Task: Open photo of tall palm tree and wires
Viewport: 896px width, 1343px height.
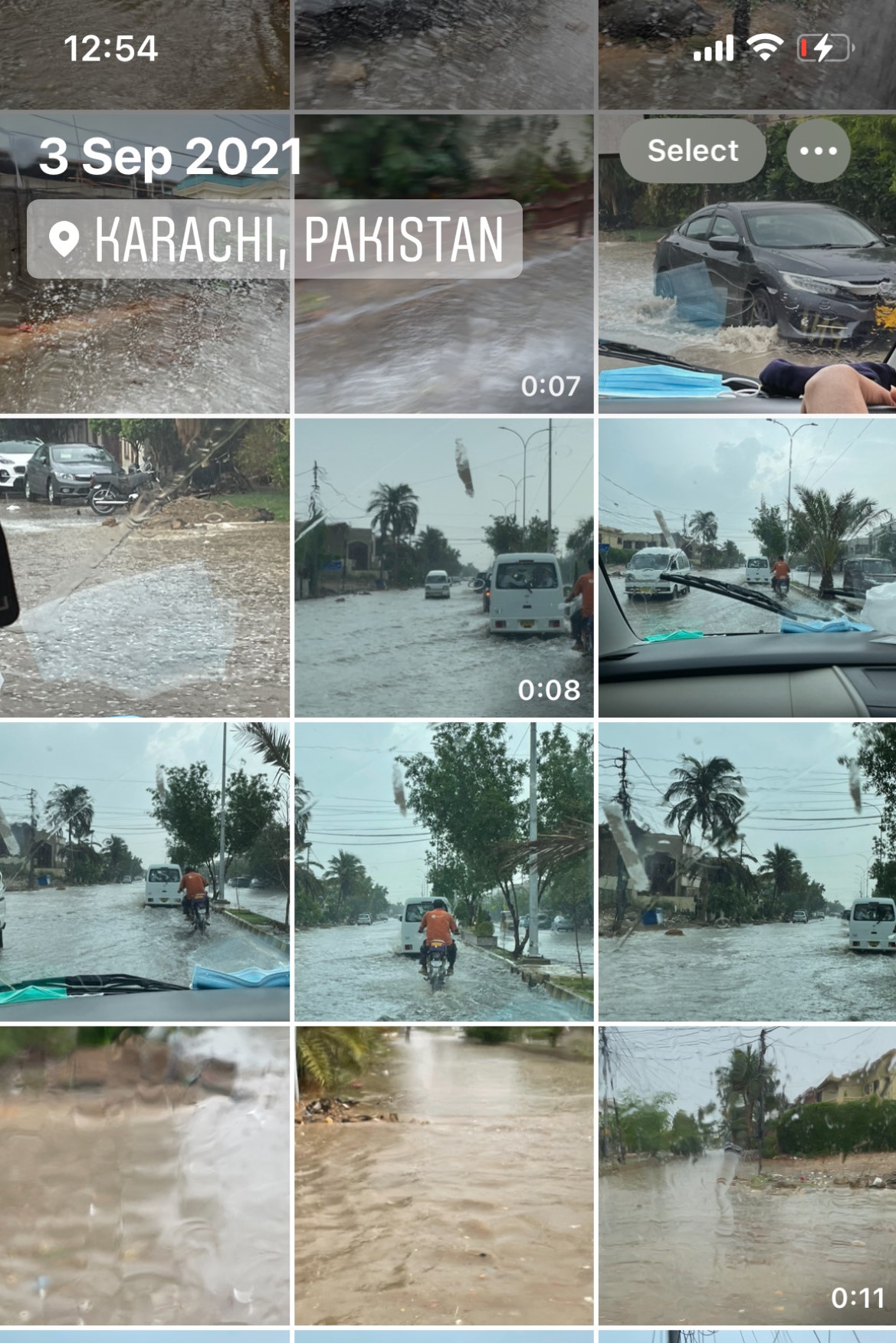Action: pos(747,872)
